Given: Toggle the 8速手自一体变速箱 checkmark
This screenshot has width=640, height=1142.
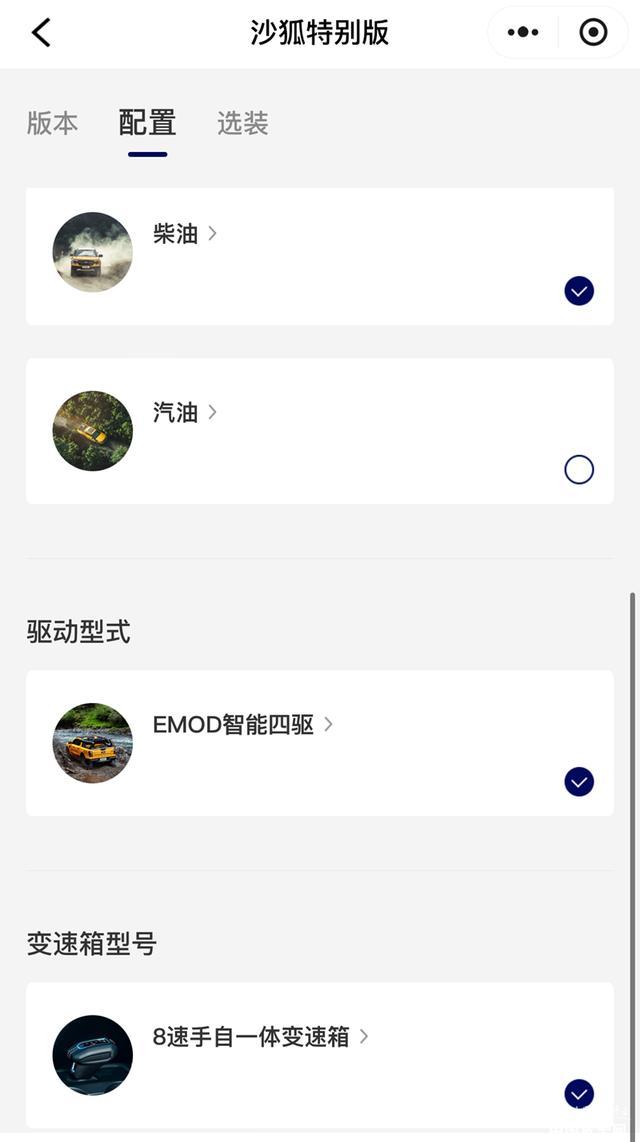Looking at the screenshot, I should (x=579, y=1093).
